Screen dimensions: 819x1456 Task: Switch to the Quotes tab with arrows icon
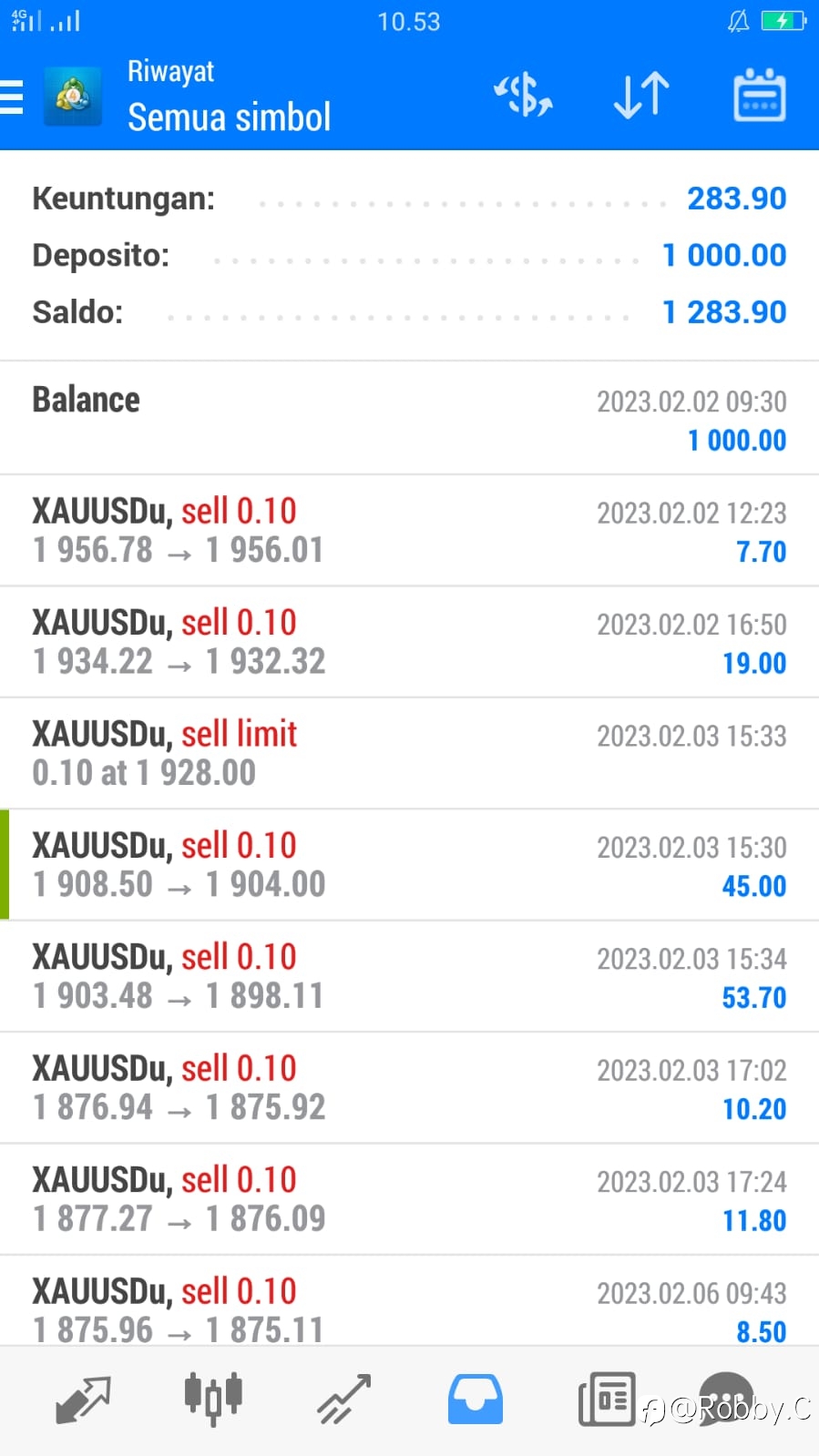83,1400
